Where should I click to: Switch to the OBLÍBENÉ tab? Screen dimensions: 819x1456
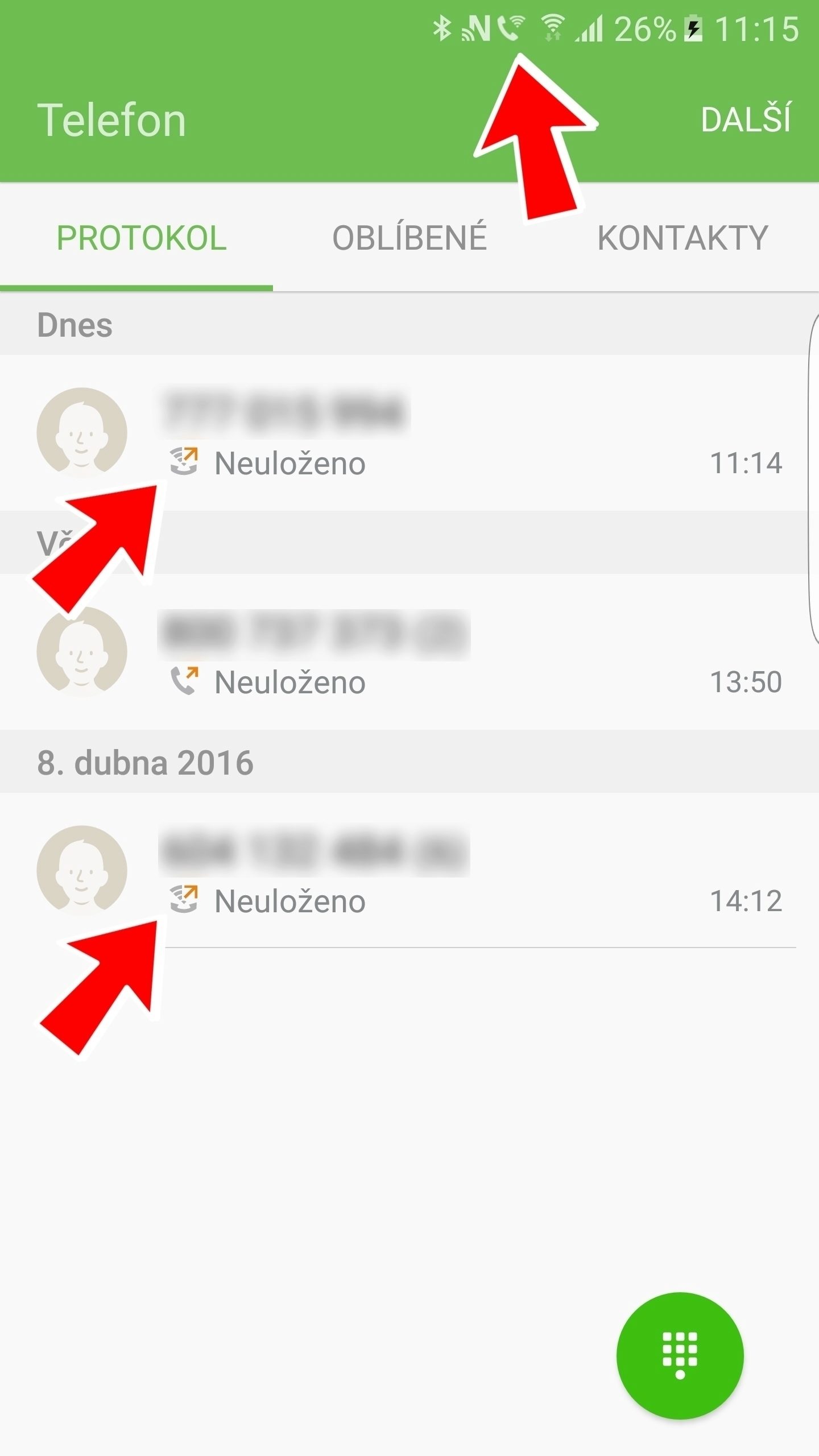pyautogui.click(x=409, y=238)
